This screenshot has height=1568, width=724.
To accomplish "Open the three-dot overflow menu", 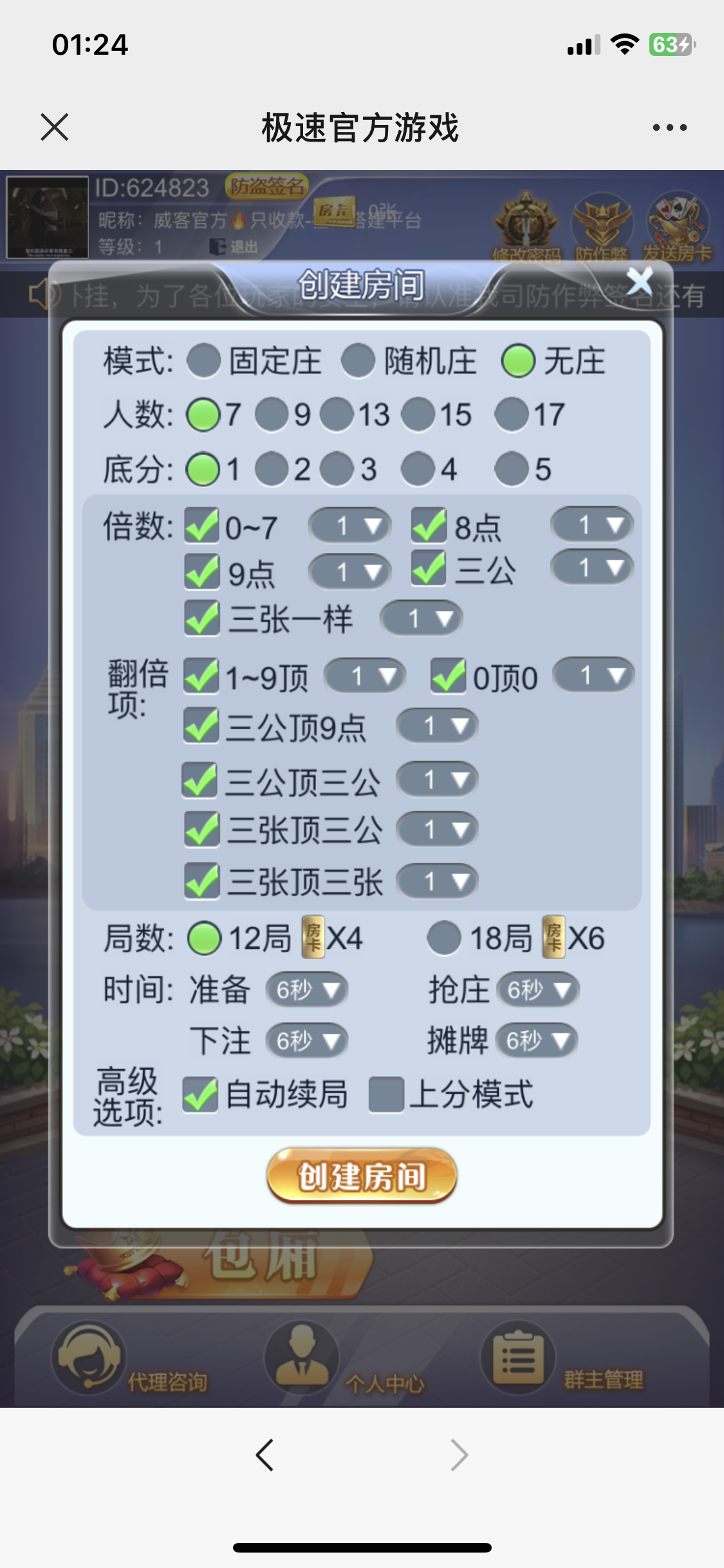I will [669, 127].
